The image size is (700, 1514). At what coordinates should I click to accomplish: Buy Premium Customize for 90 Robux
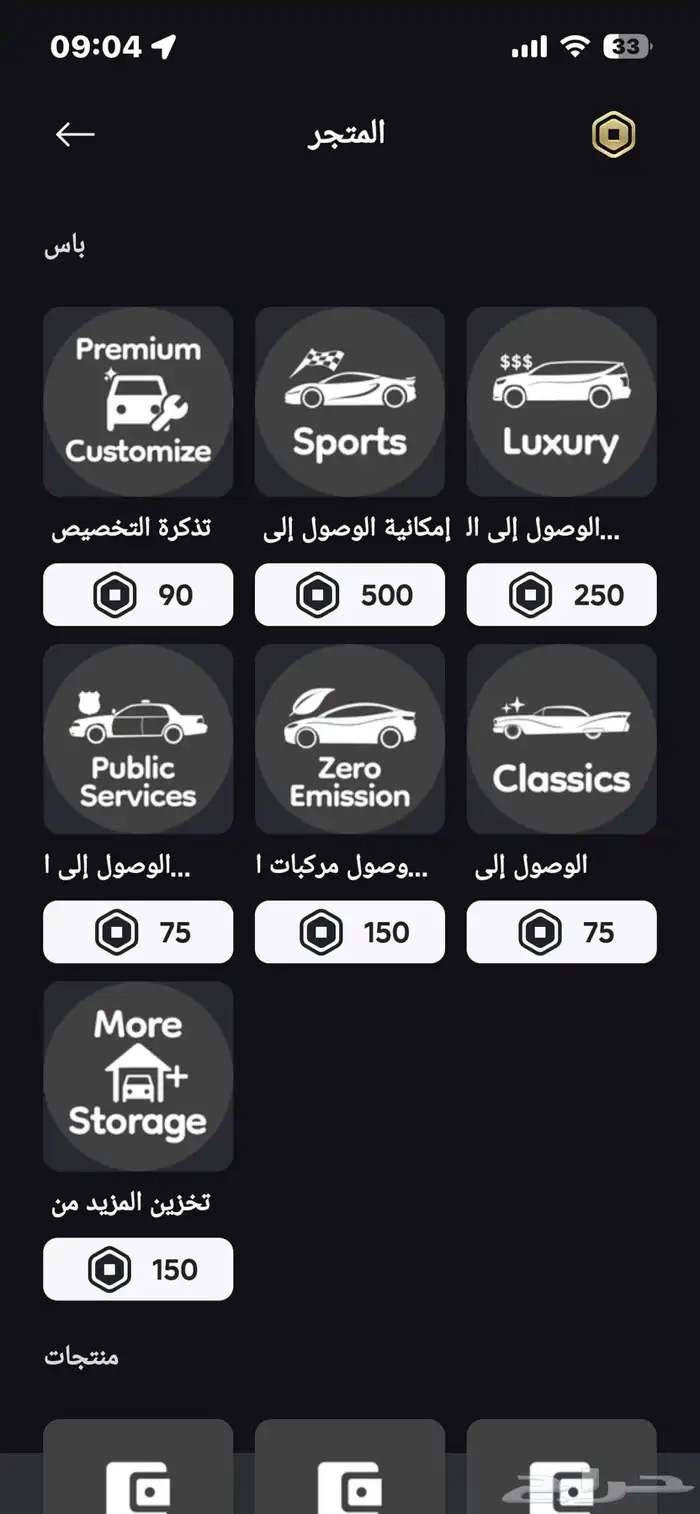point(138,595)
